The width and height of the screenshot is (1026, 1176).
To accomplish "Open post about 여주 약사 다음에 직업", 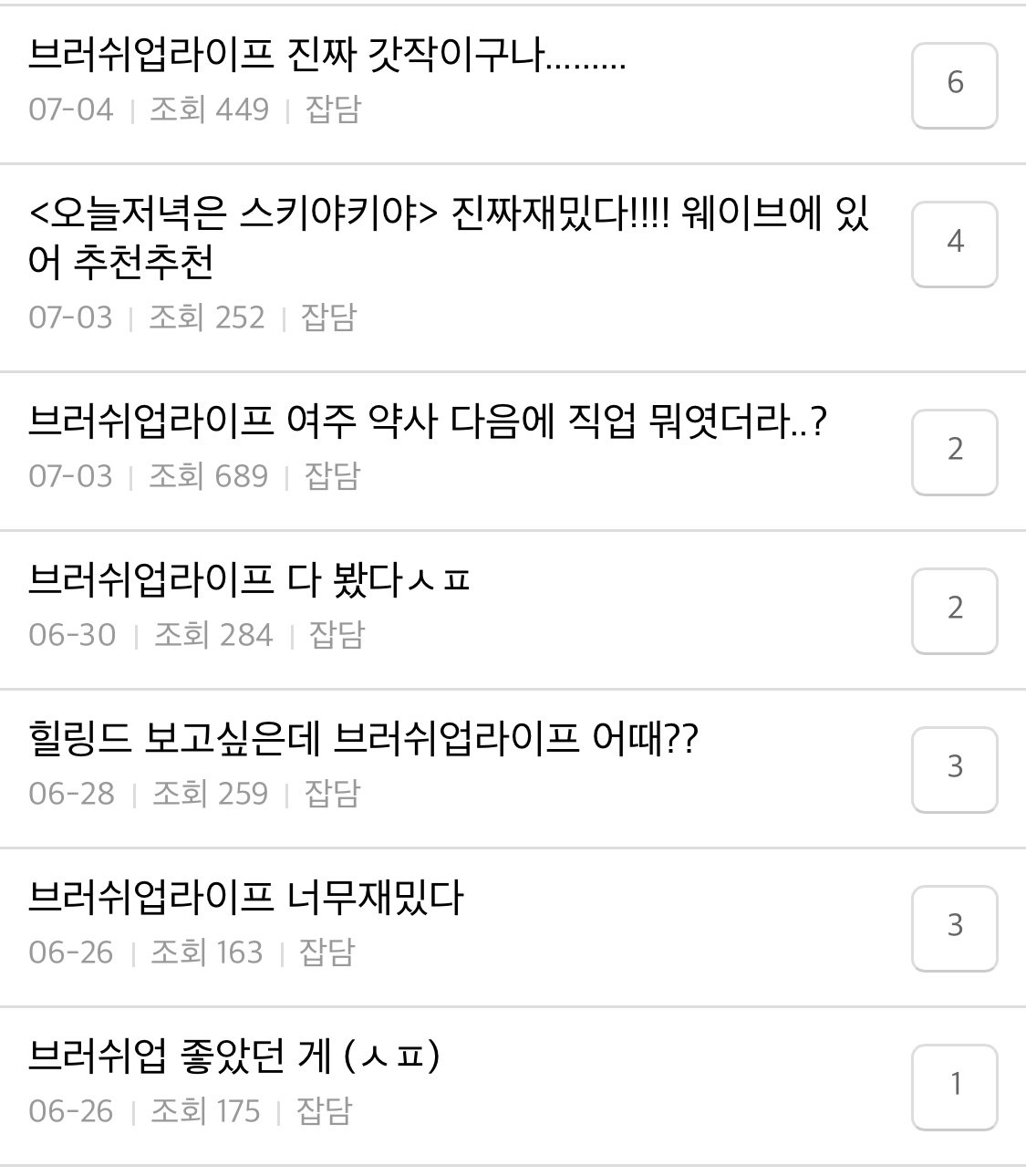I will coord(427,422).
